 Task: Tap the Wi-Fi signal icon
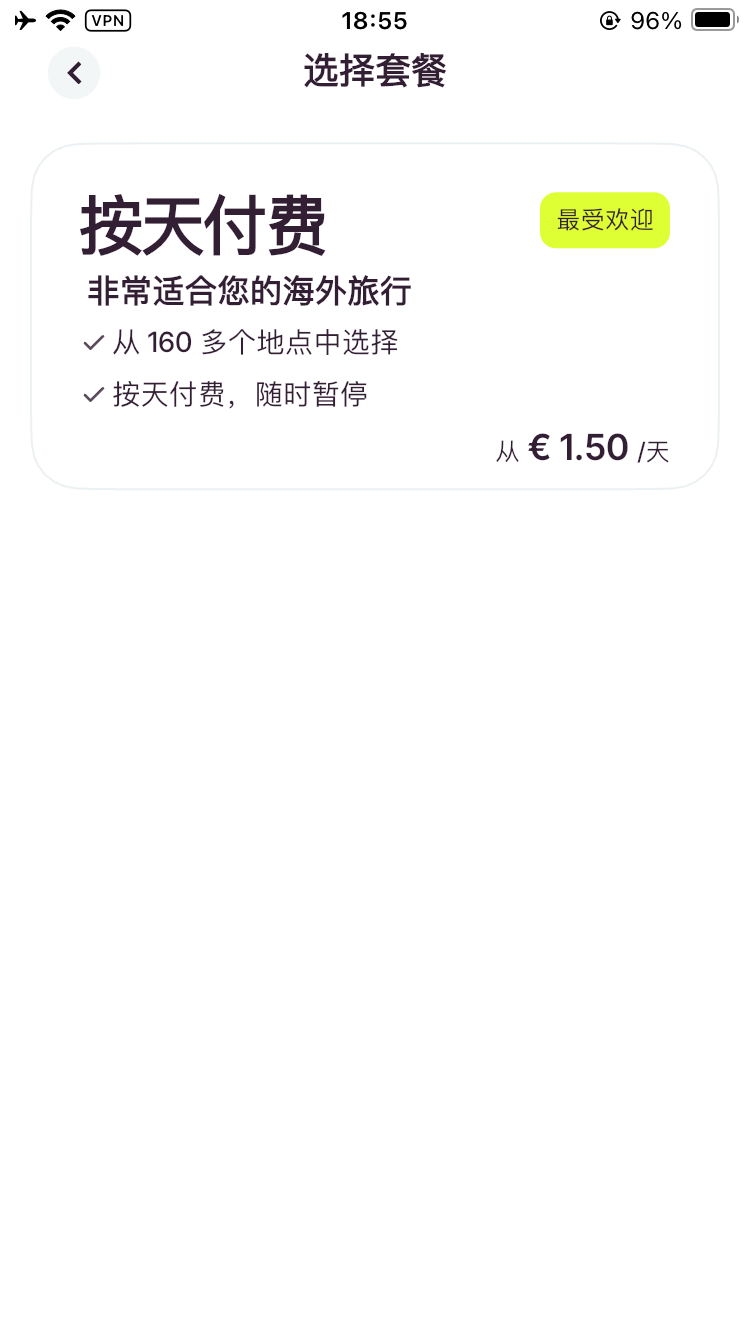click(x=59, y=20)
